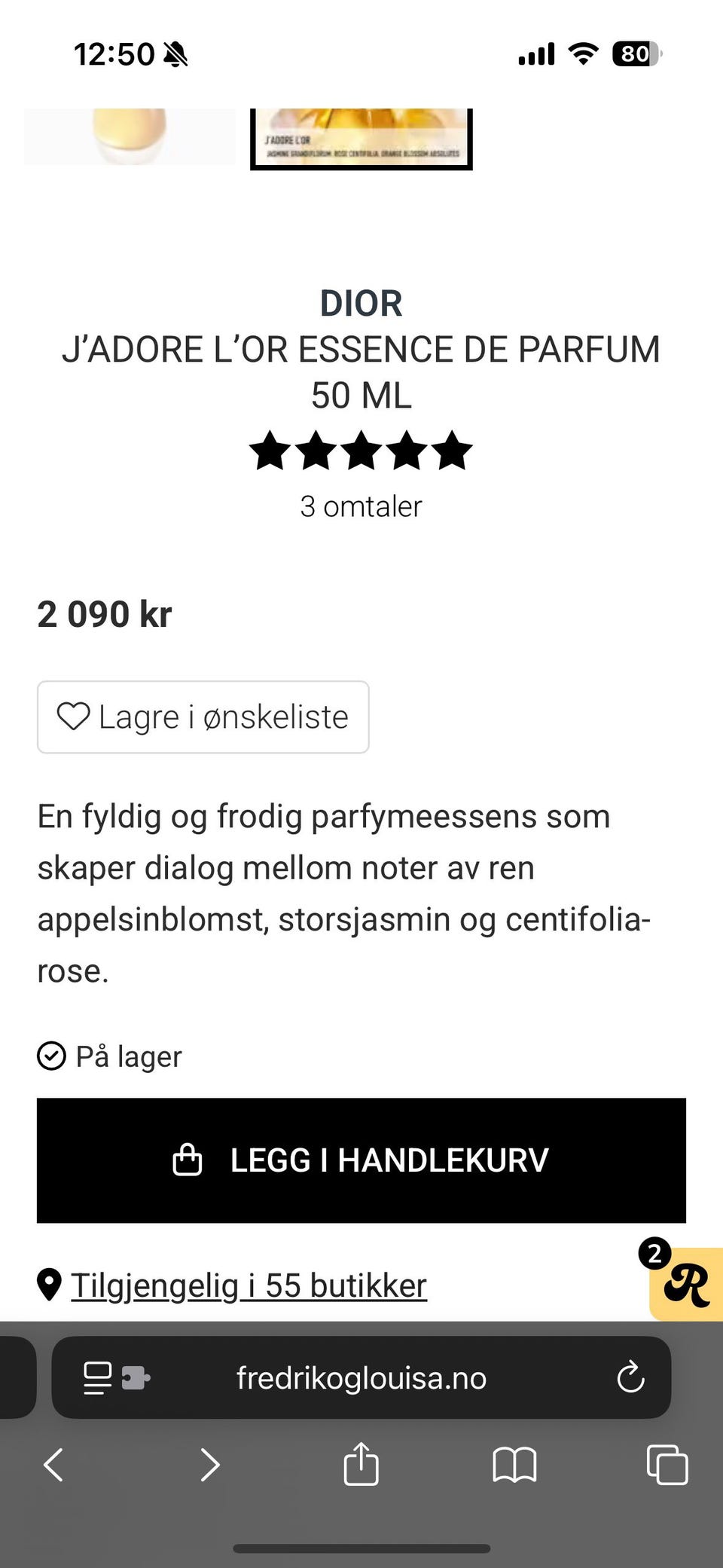The height and width of the screenshot is (1568, 723).
Task: Tap the shopping bag icon in the add-to-cart button
Action: [188, 1160]
